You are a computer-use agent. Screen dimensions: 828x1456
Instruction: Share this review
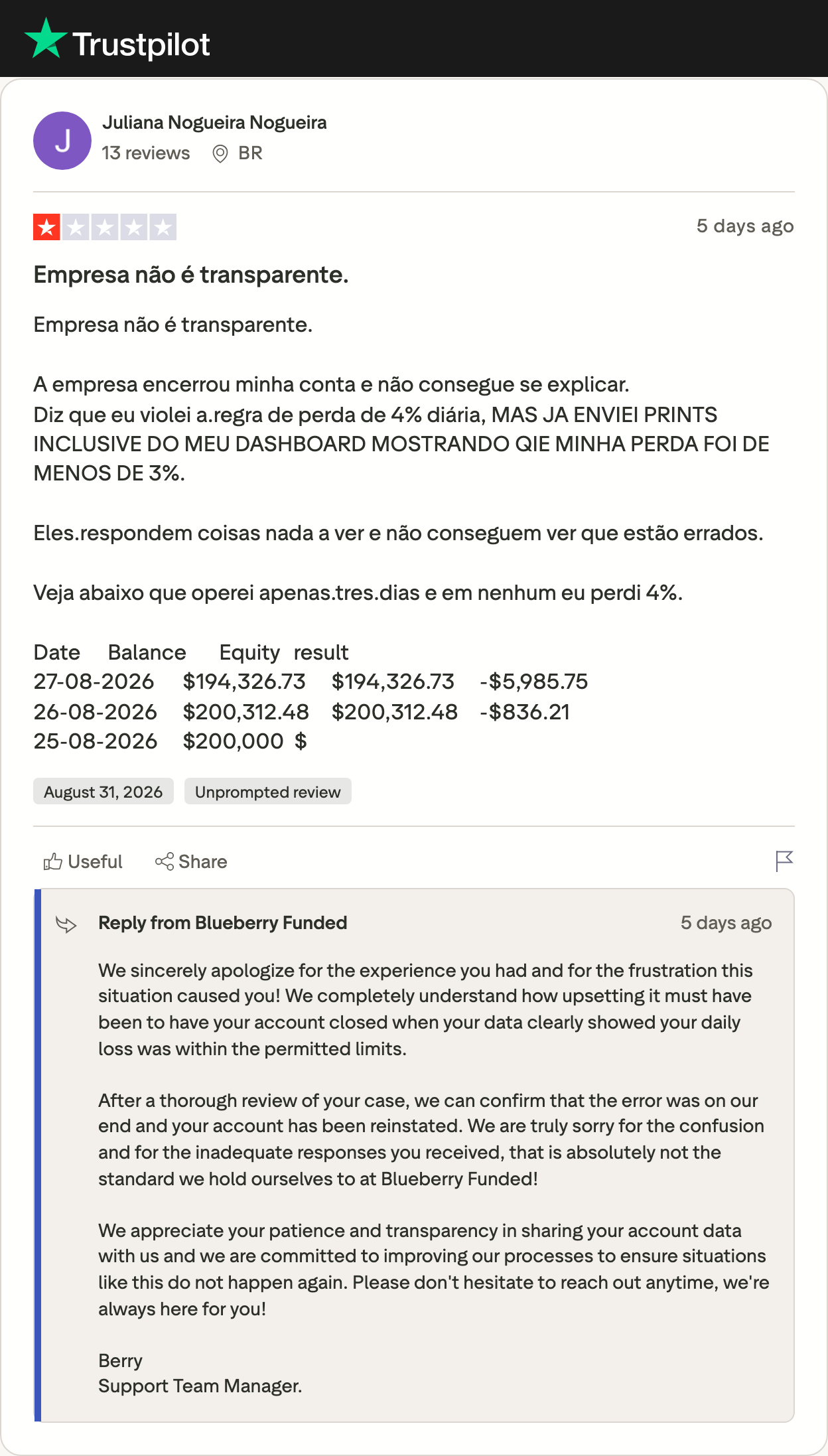click(191, 861)
